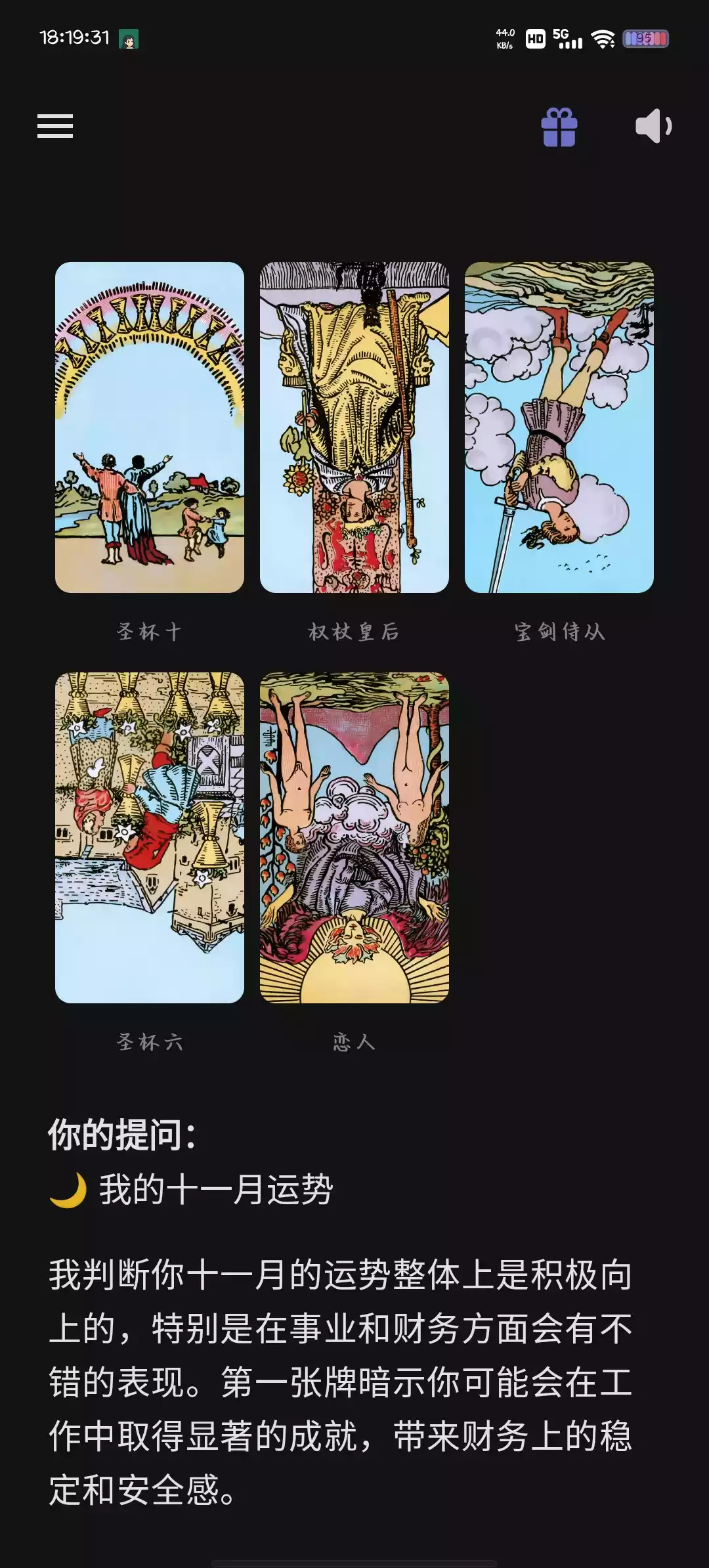
Task: Enlarge the 圣杯六 card
Action: 150,837
